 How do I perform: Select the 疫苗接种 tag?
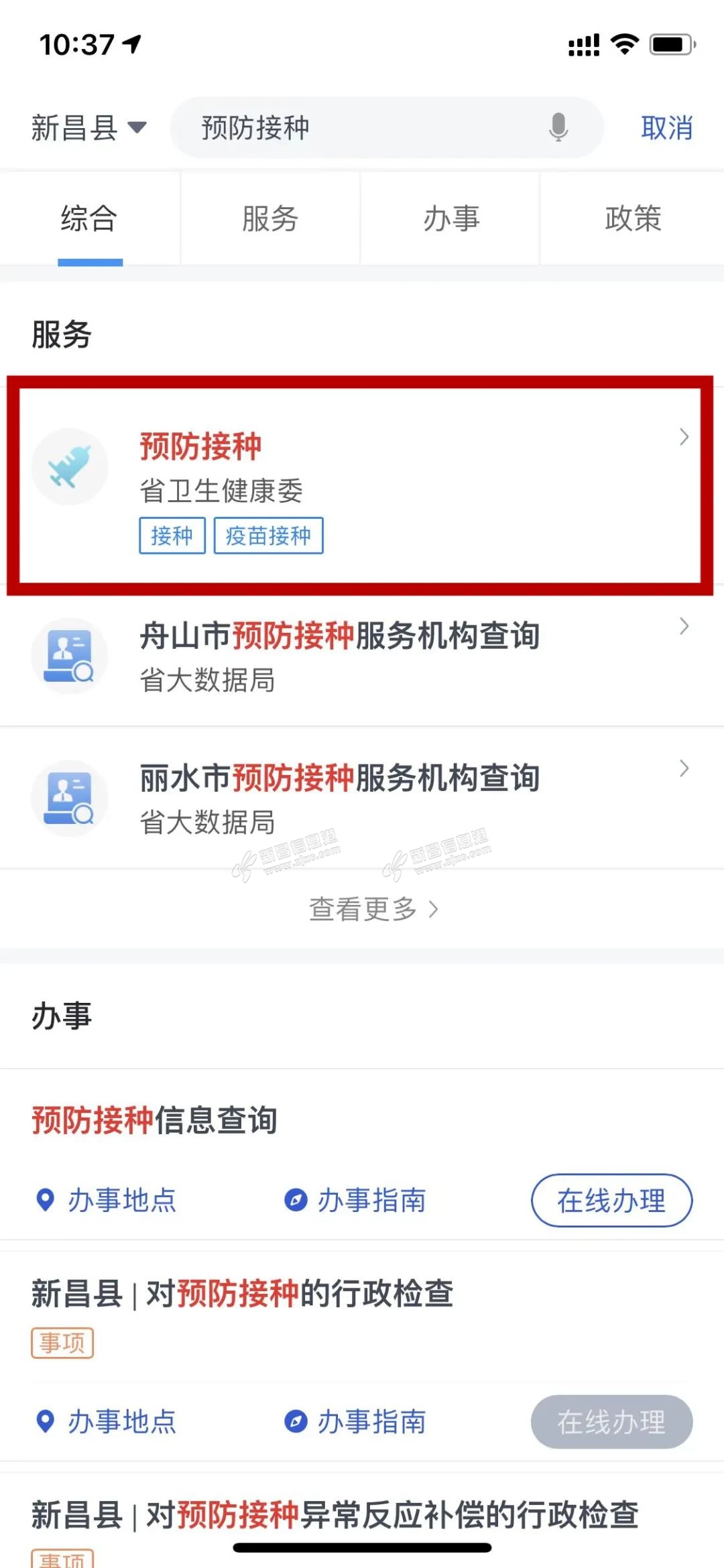click(268, 536)
